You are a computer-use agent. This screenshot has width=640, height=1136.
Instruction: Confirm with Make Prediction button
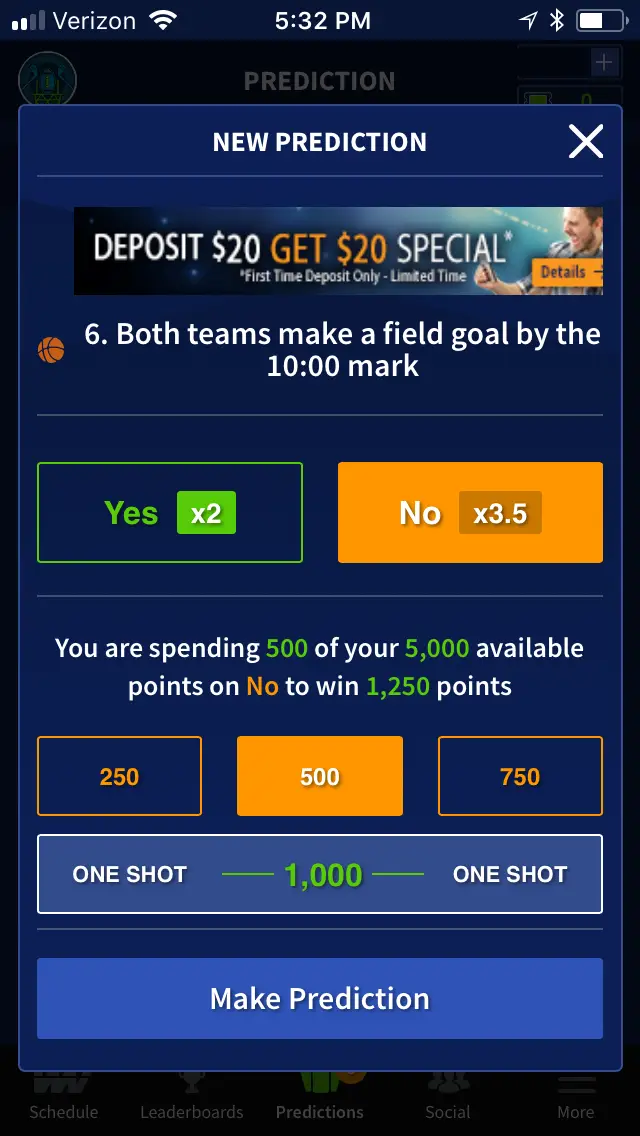[x=320, y=998]
